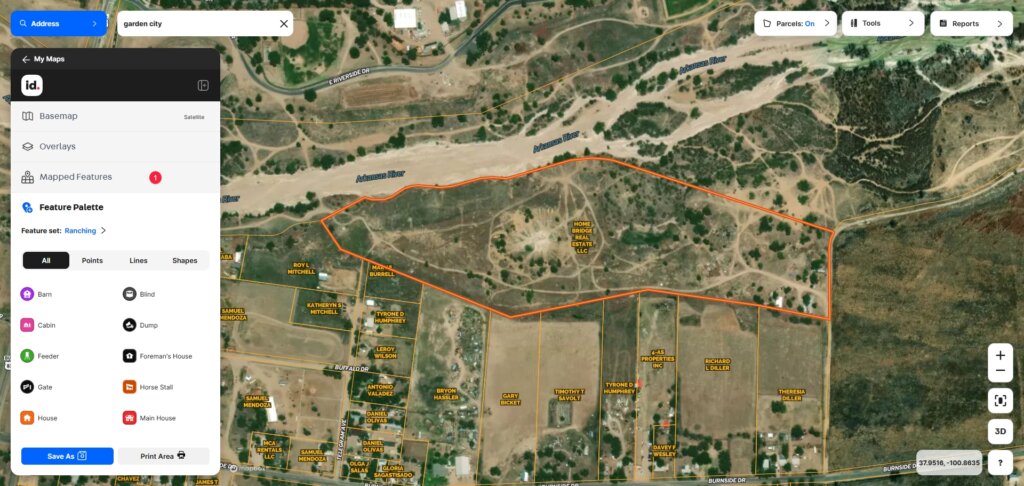Collapse the side panel
Screen dimensions: 1024x486
[203, 86]
